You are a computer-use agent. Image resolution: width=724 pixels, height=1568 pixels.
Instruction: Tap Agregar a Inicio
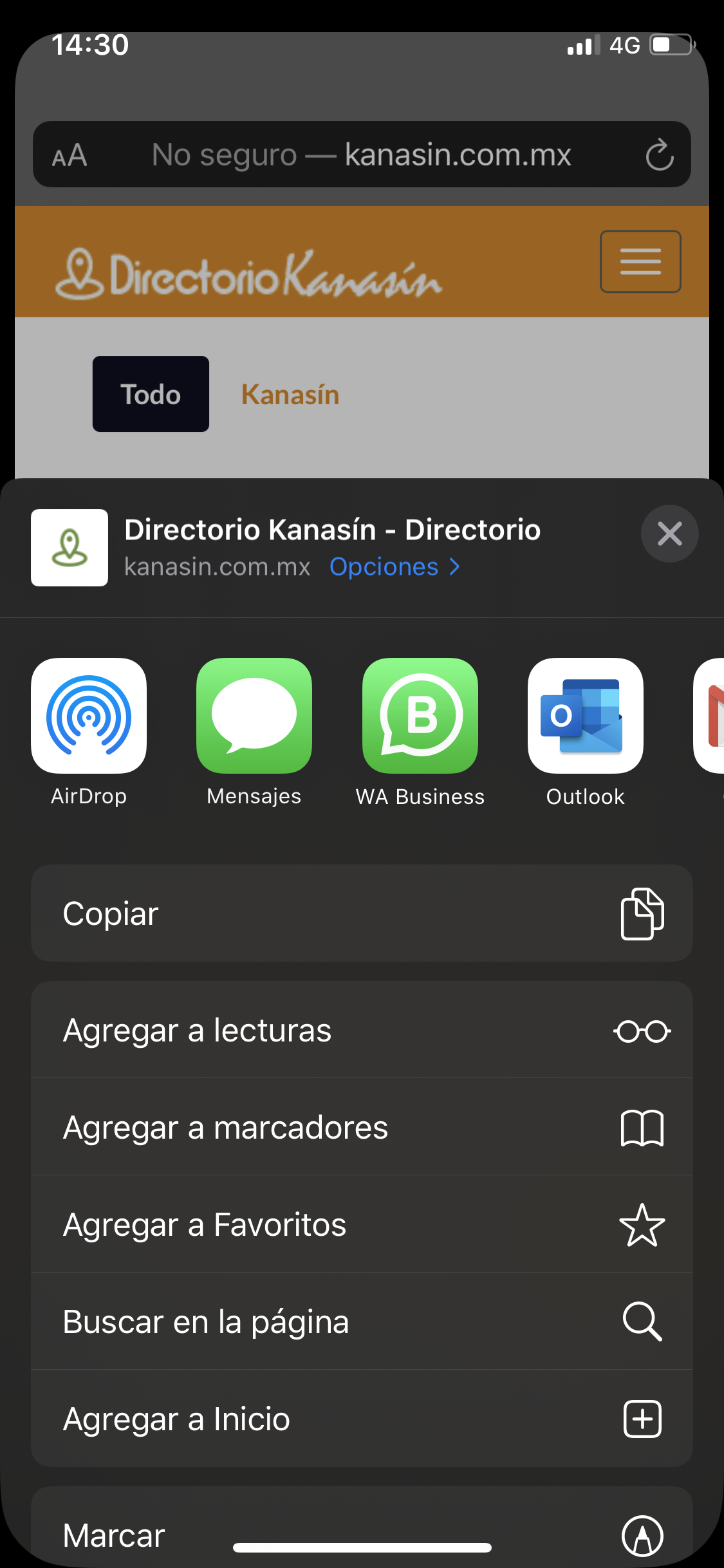coord(362,1419)
